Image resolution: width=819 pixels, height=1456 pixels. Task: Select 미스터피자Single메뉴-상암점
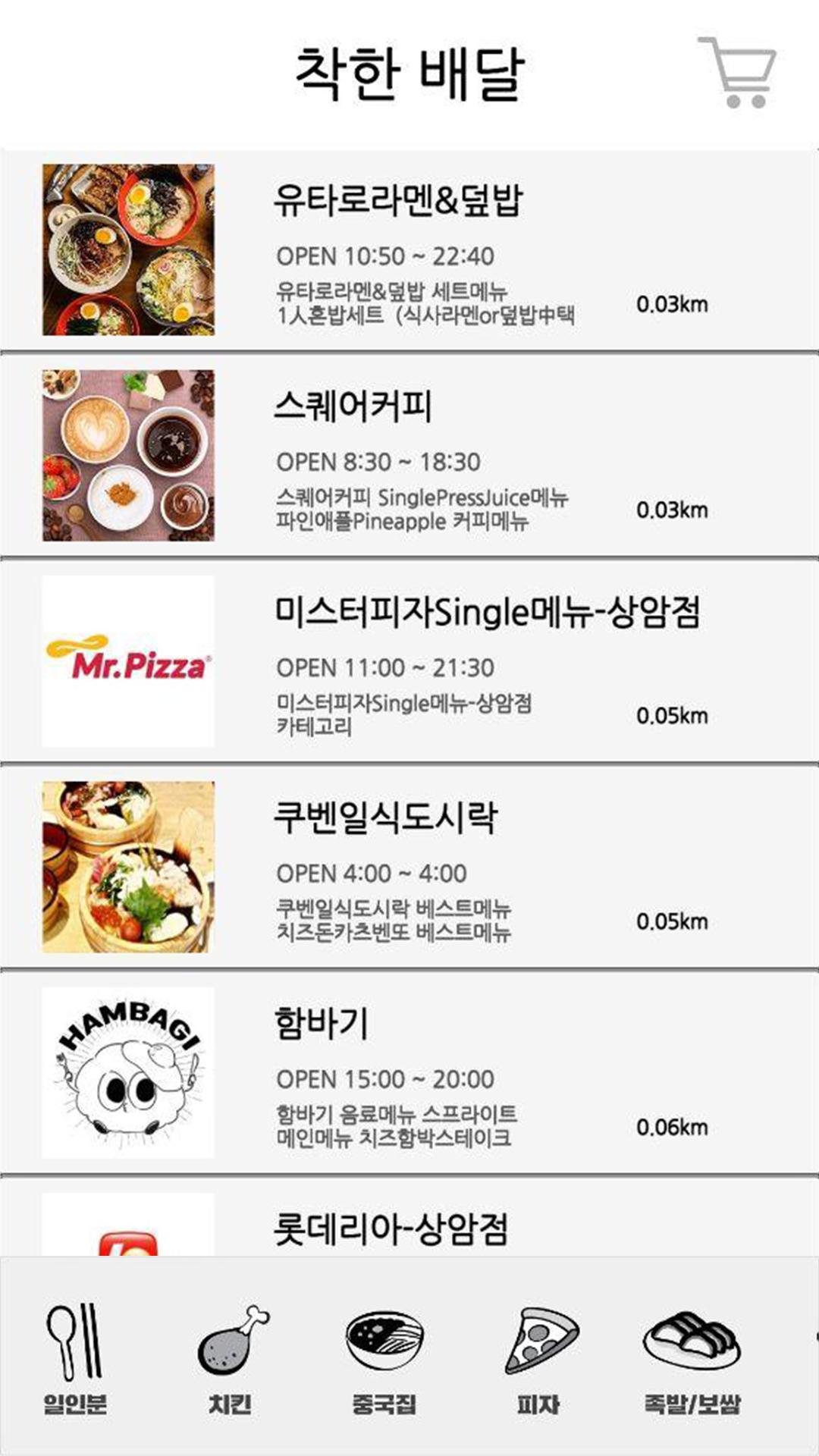[x=409, y=661]
